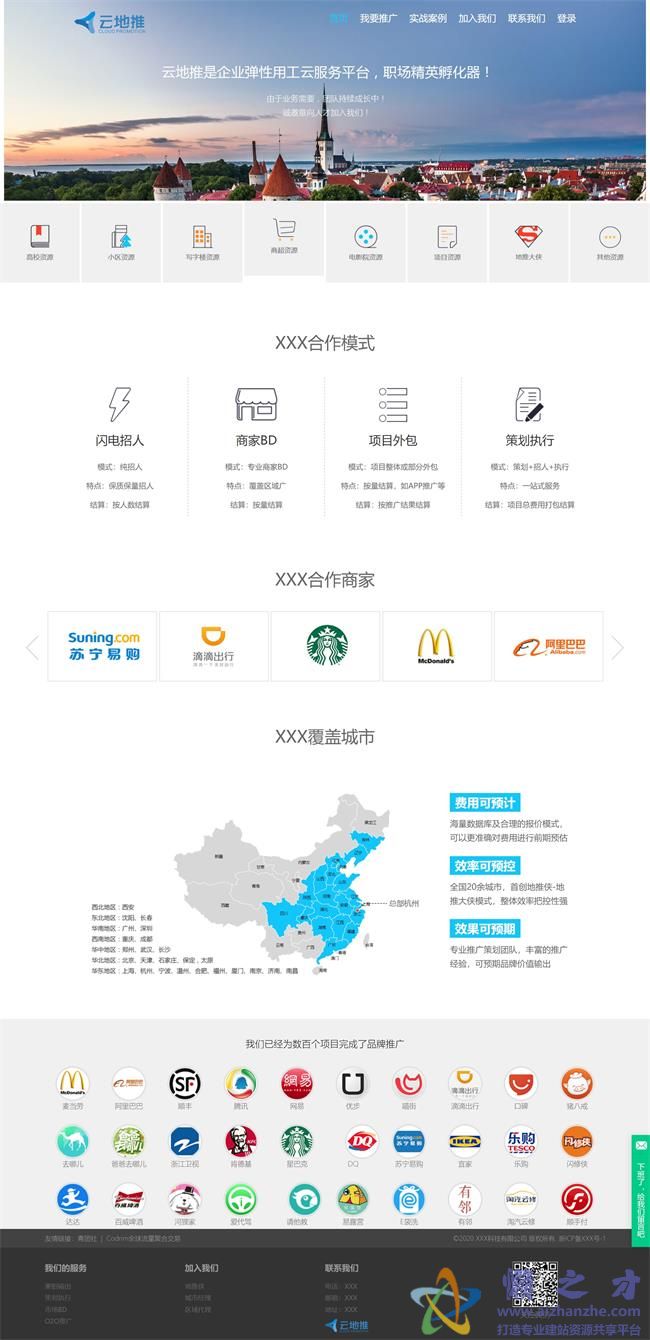Open the 滴滴出行 partner card
The height and width of the screenshot is (1340, 650).
tap(214, 646)
